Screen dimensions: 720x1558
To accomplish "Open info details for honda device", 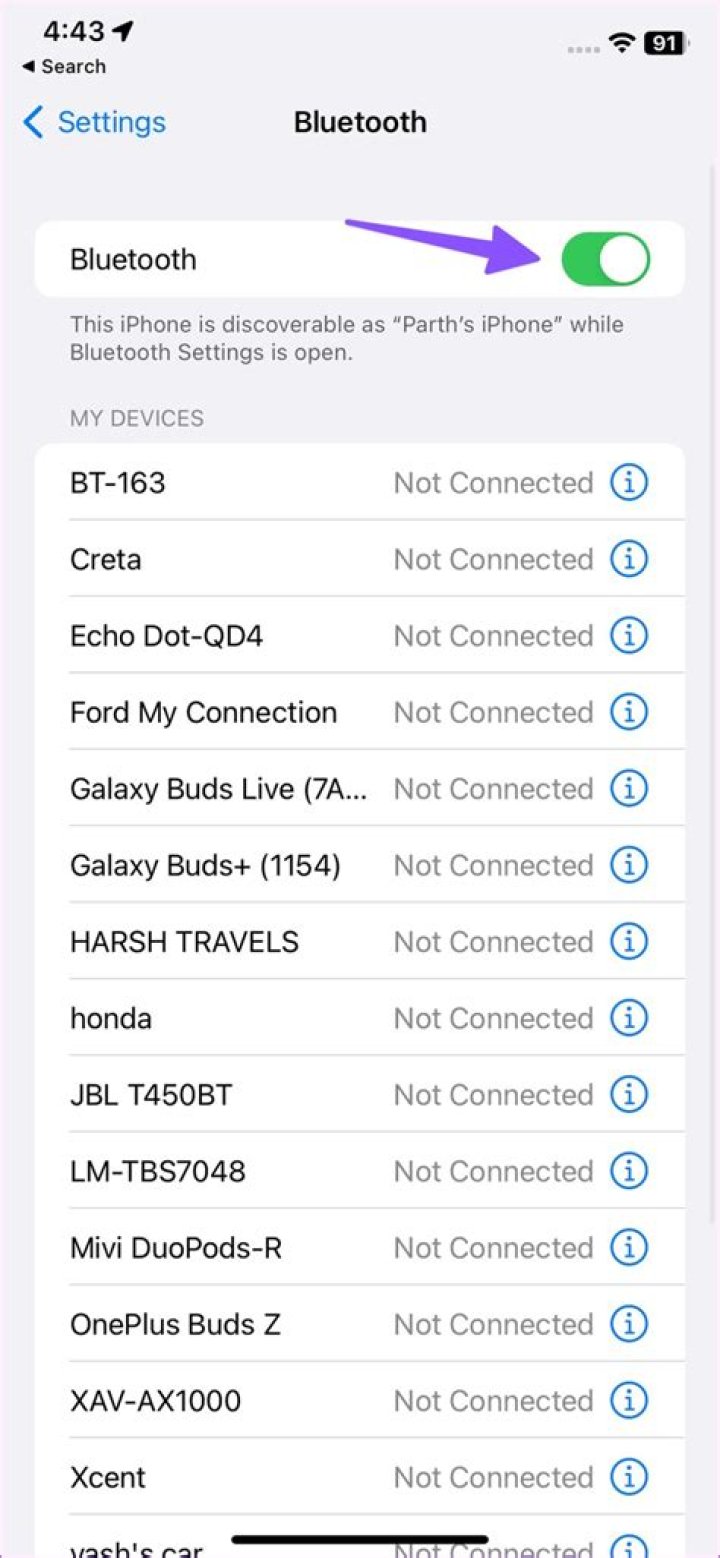I will point(629,1018).
